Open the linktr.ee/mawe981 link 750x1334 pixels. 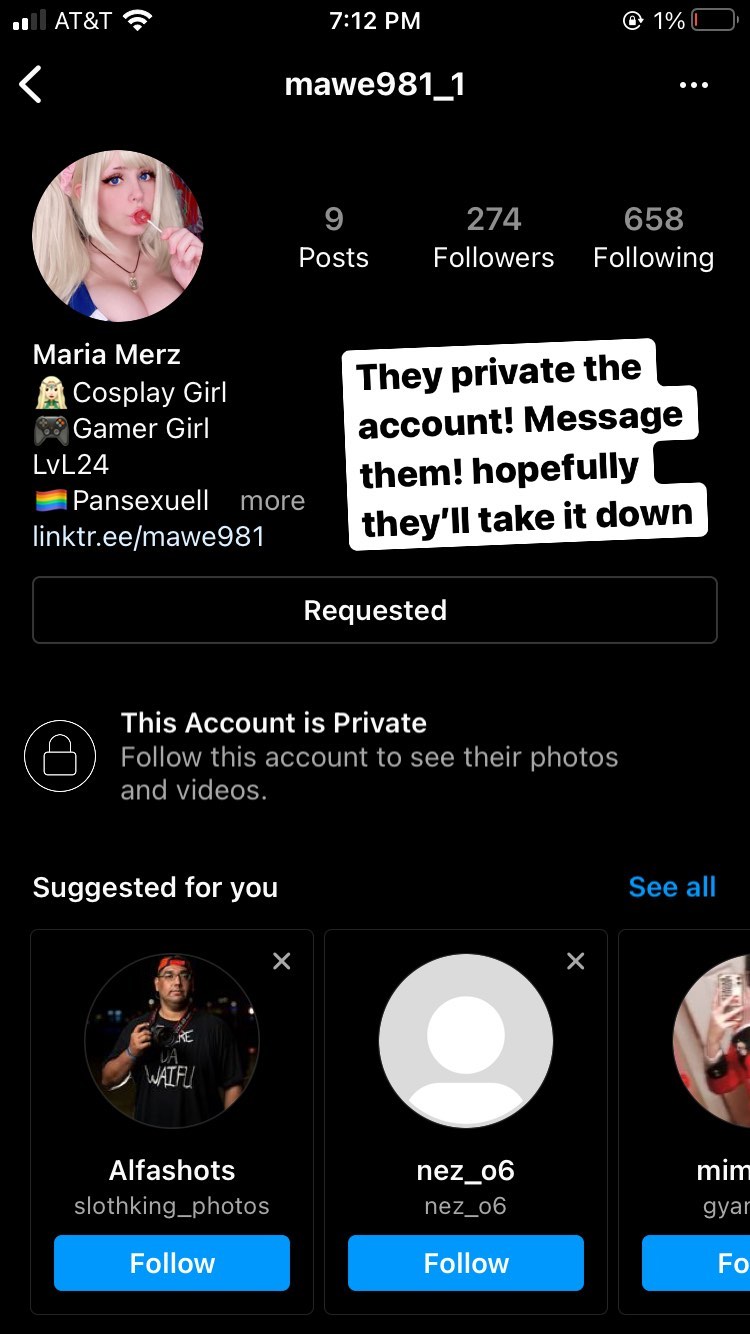tap(148, 537)
